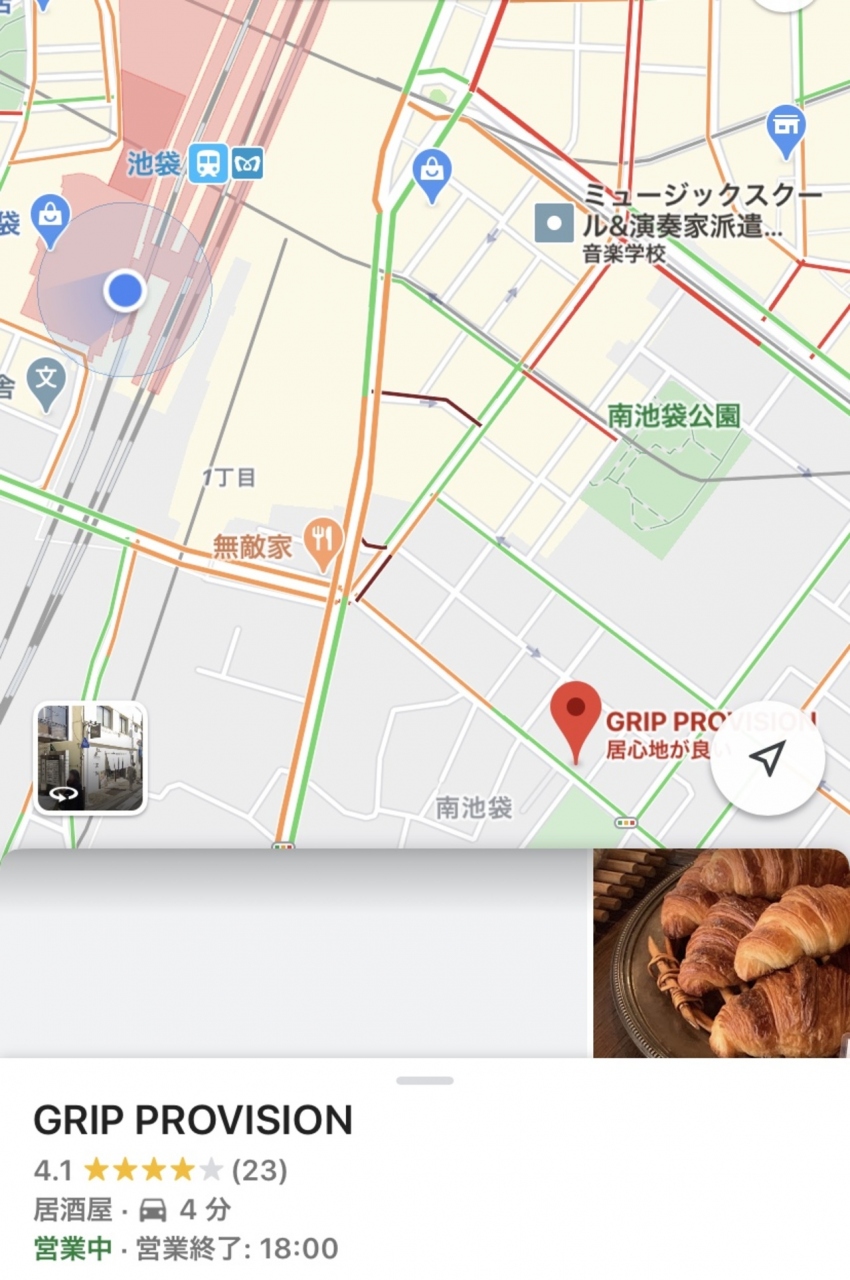Tap the 池袋 station icon

pos(208,163)
